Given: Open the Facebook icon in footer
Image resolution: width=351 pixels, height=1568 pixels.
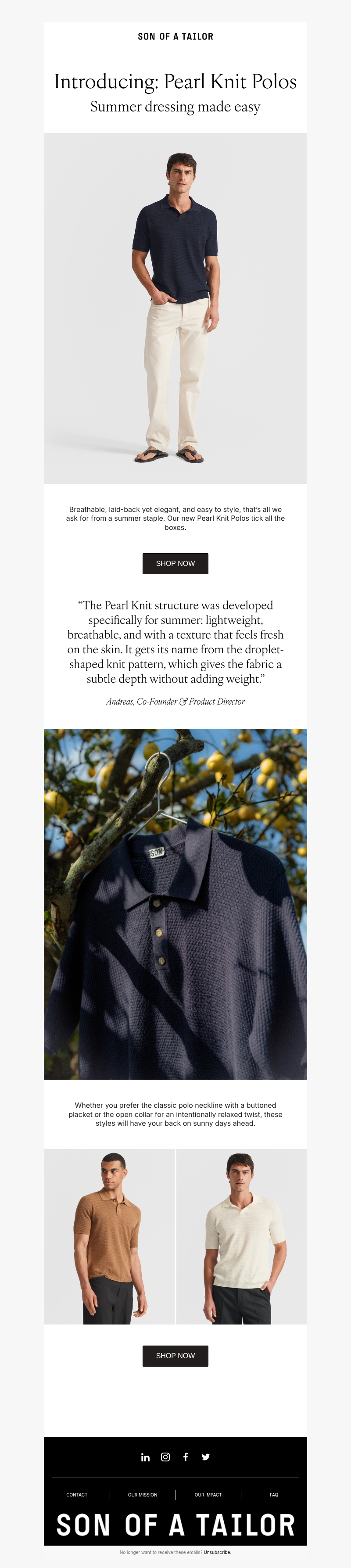Looking at the screenshot, I should (186, 1457).
